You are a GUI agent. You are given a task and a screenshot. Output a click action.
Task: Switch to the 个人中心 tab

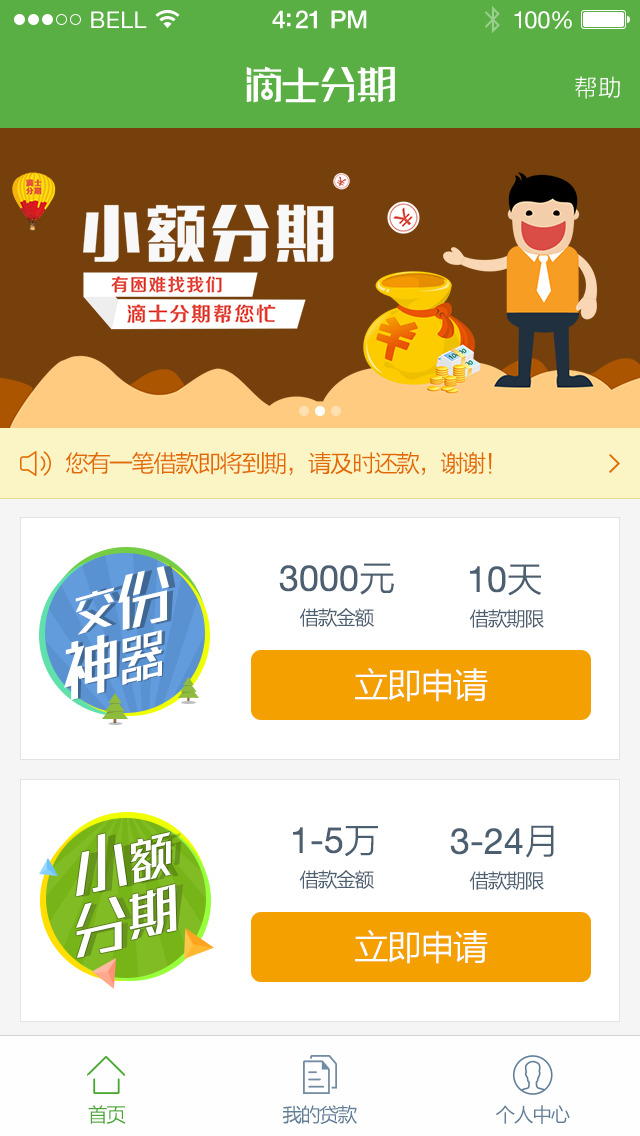[532, 1089]
